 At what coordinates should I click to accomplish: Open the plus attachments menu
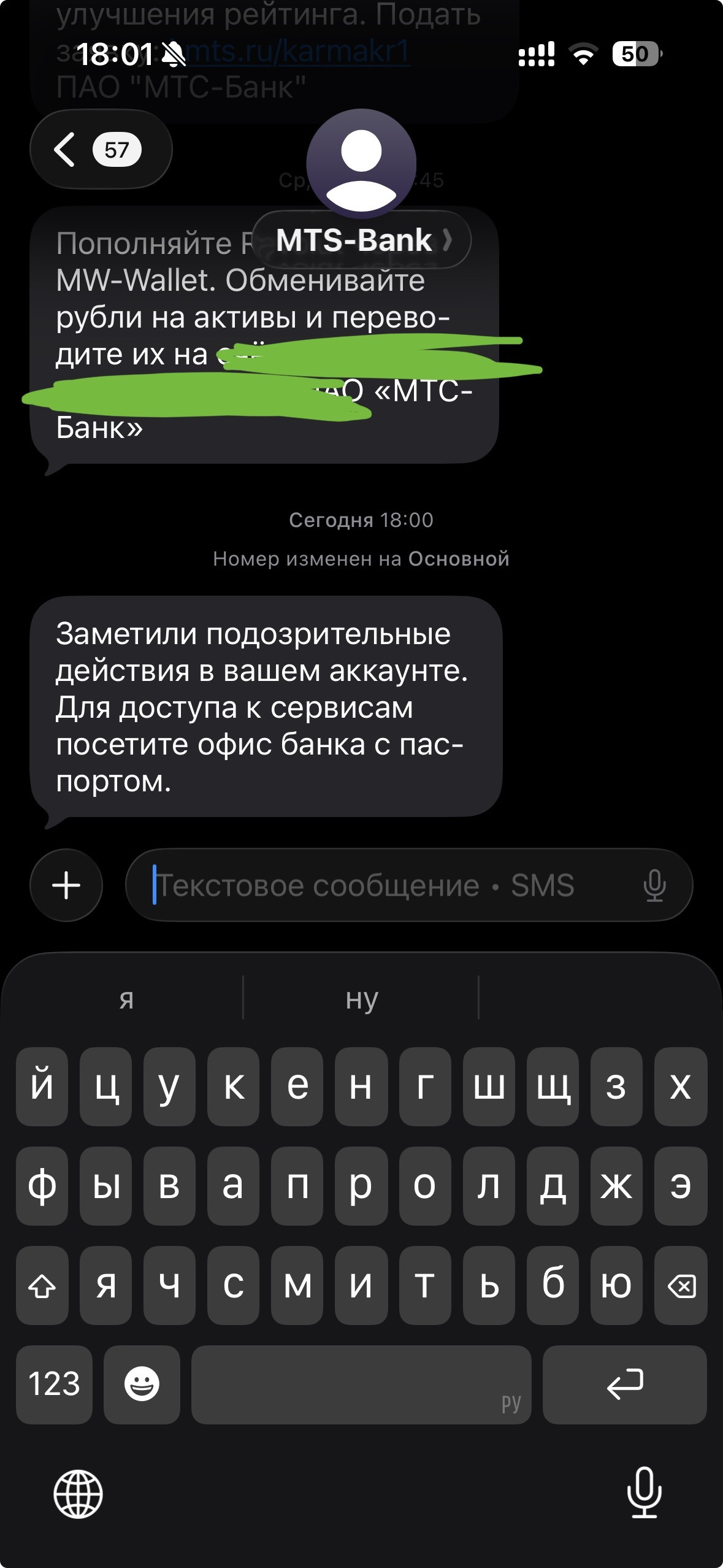[66, 885]
